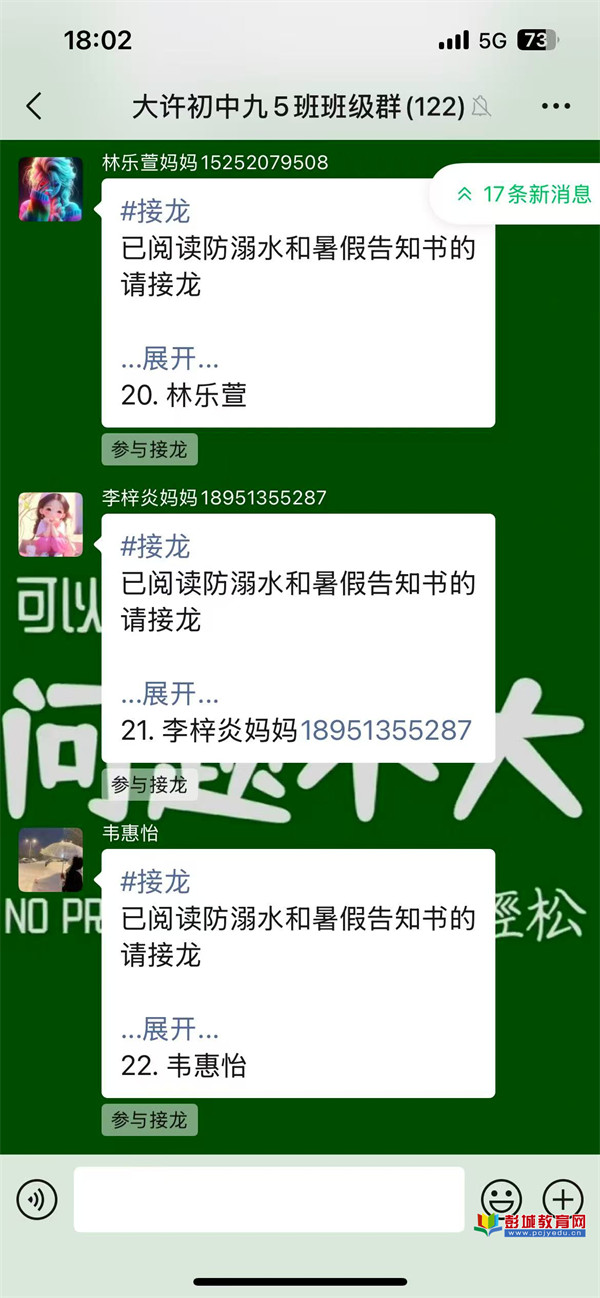Join the solitaire under 李梓炎妈妈's message
The width and height of the screenshot is (600, 1298).
click(x=149, y=785)
